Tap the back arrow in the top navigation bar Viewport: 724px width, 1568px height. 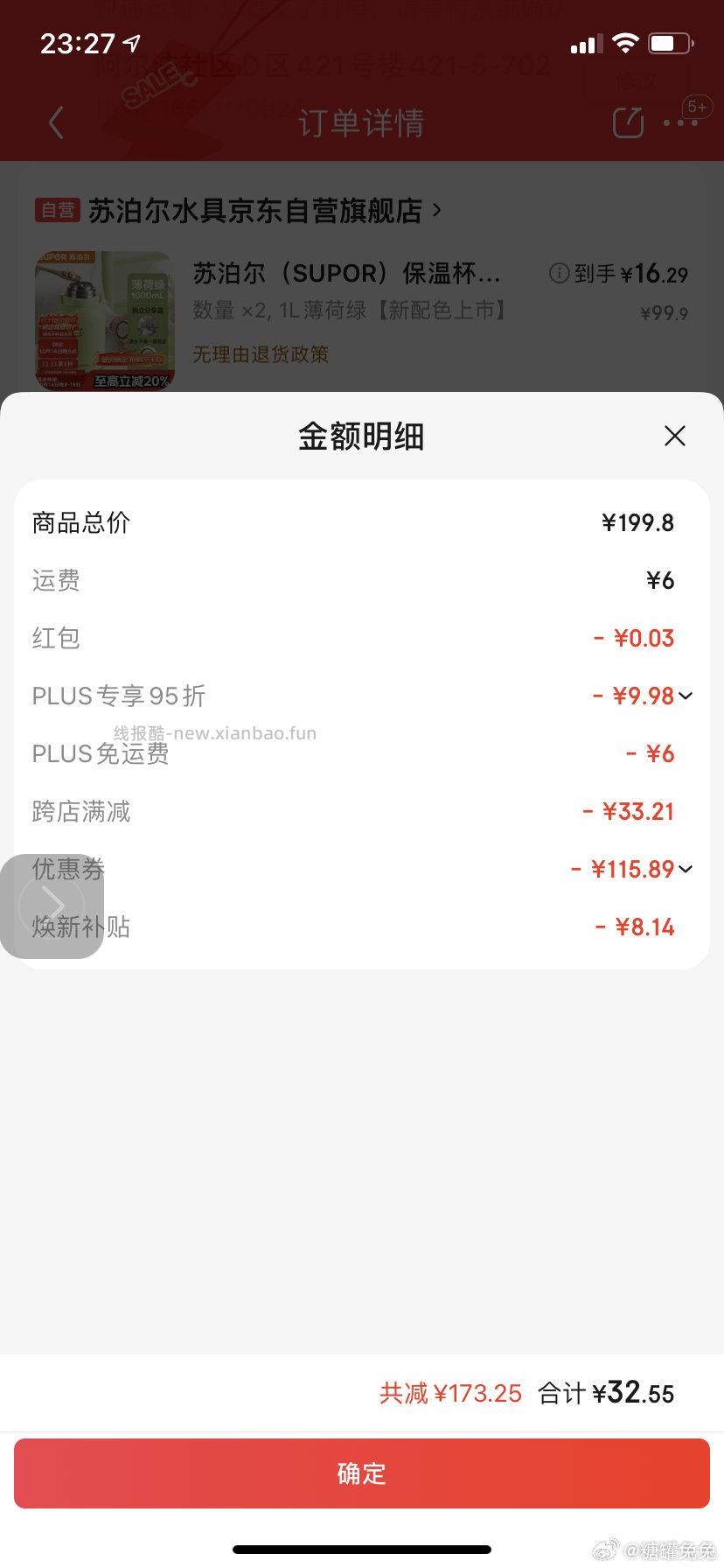56,122
